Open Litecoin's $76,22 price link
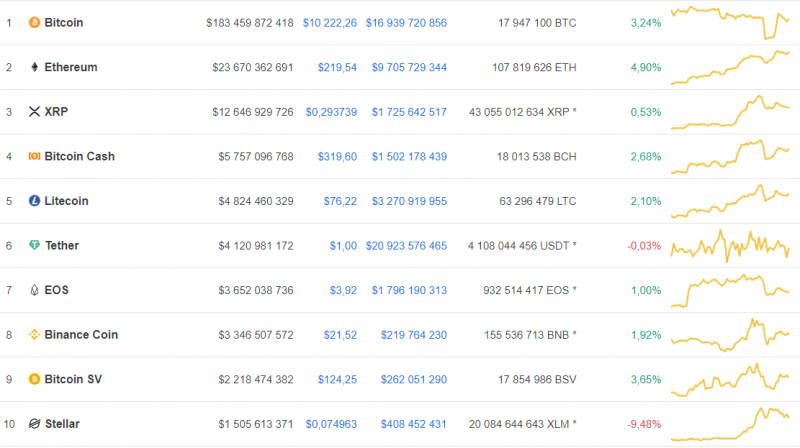Screen dimensions: 800x448 tap(340, 201)
